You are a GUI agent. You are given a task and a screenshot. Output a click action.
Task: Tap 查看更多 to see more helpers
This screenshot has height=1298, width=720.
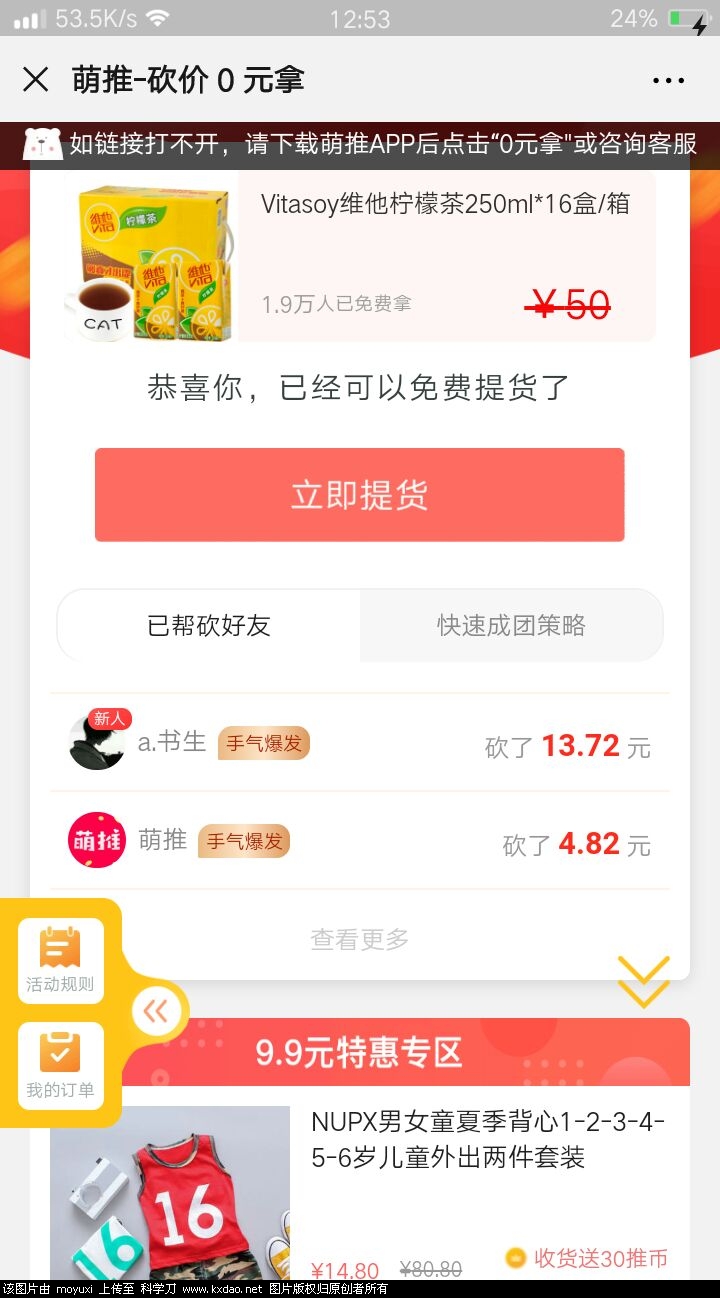coord(360,939)
